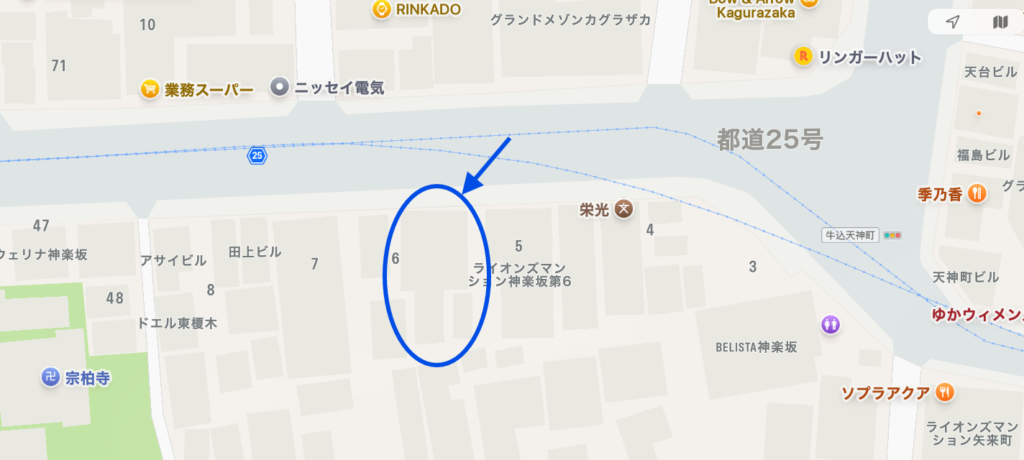Viewport: 1024px width, 460px height.
Task: Open the リンガーハット restaurant marker
Action: (x=804, y=57)
